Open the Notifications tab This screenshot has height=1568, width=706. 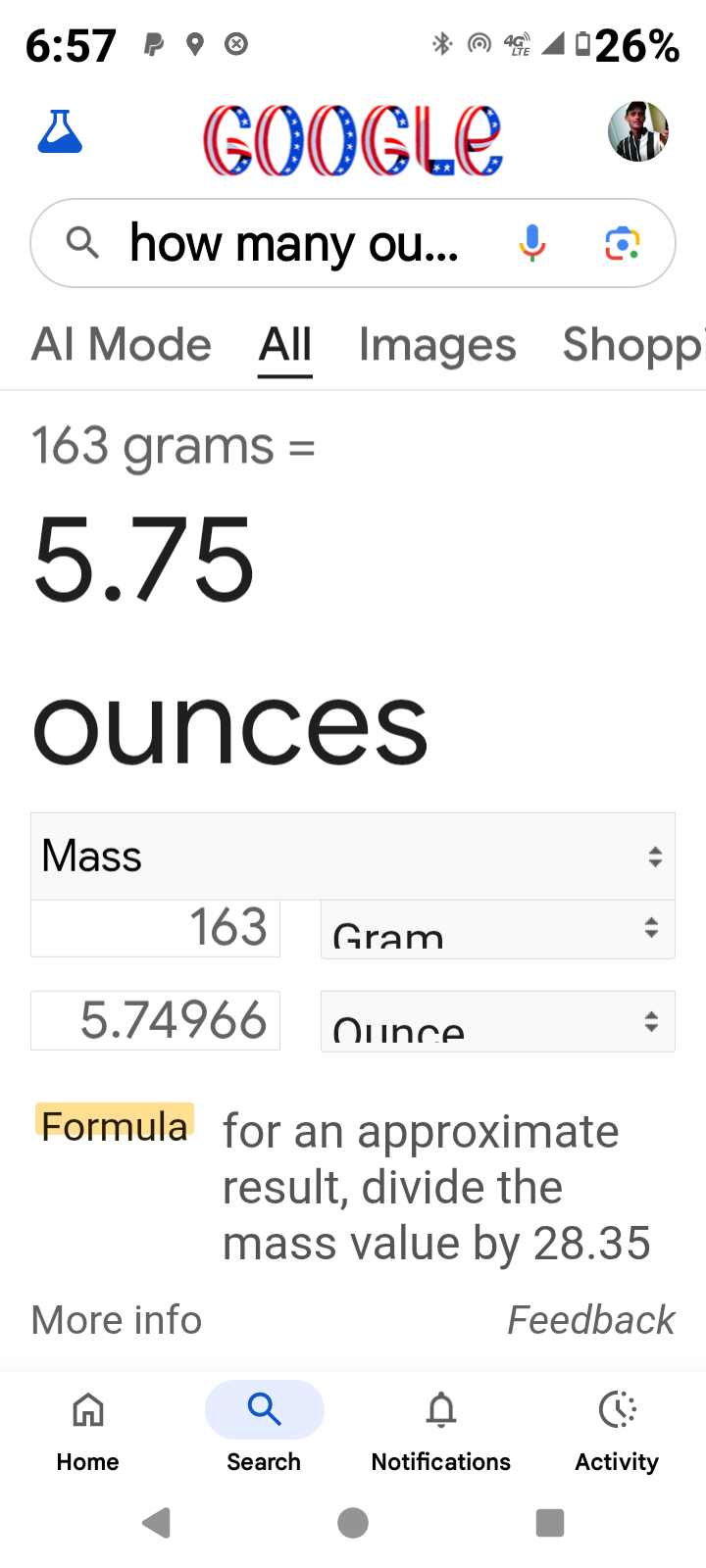pos(441,1429)
